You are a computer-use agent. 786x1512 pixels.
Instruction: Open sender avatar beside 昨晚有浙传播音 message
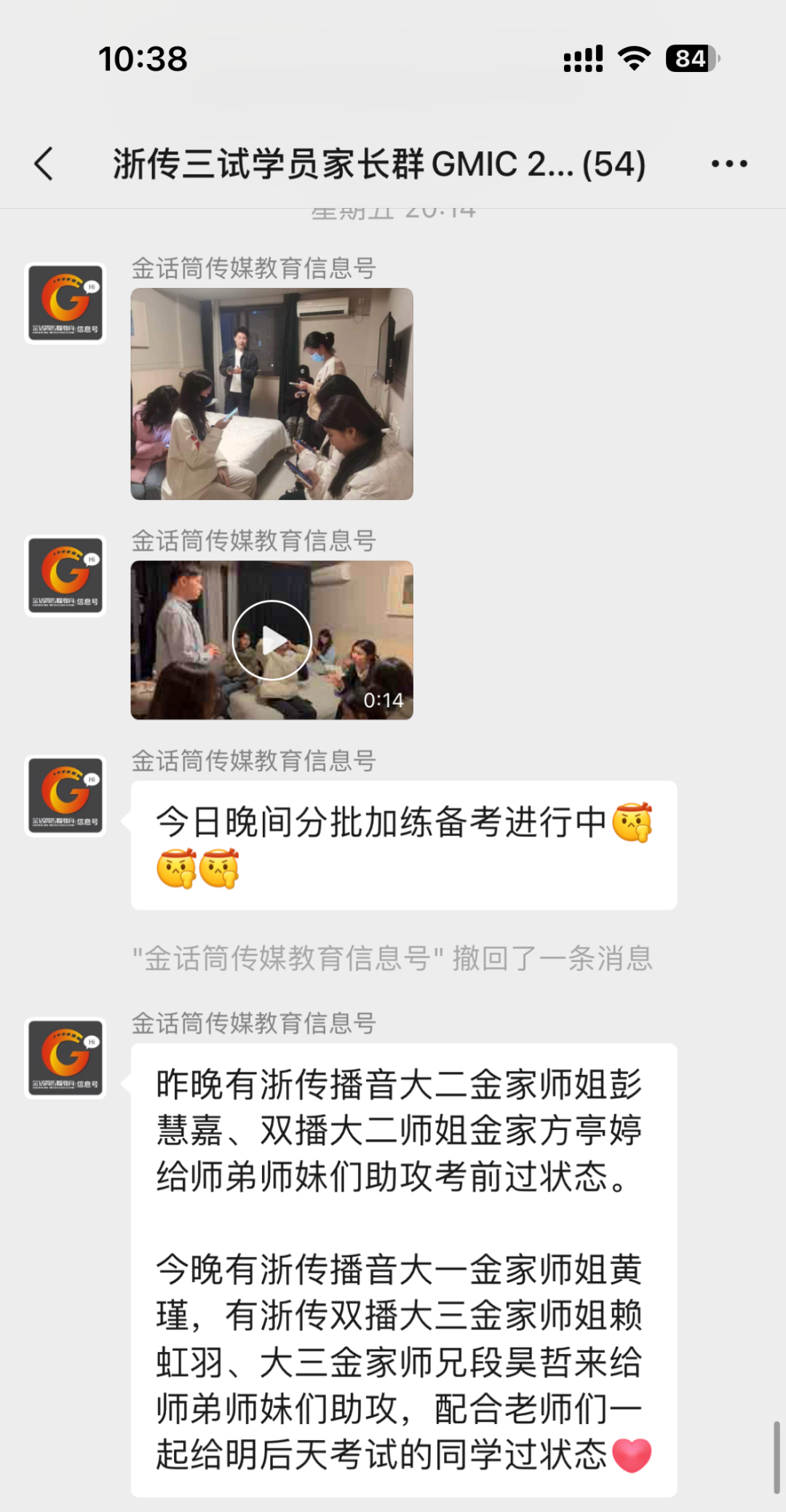[x=65, y=1058]
